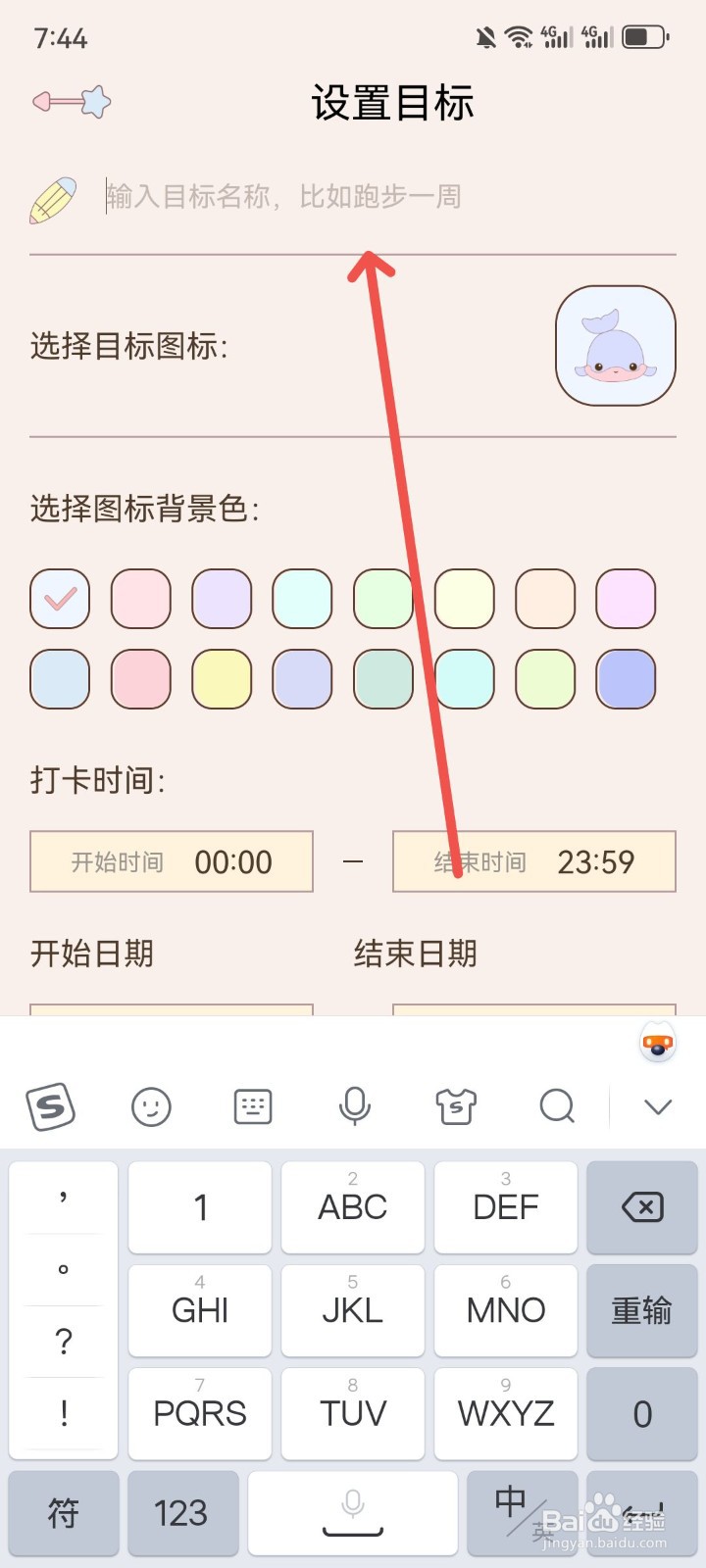Select the pink icon background color swatch

click(x=140, y=599)
